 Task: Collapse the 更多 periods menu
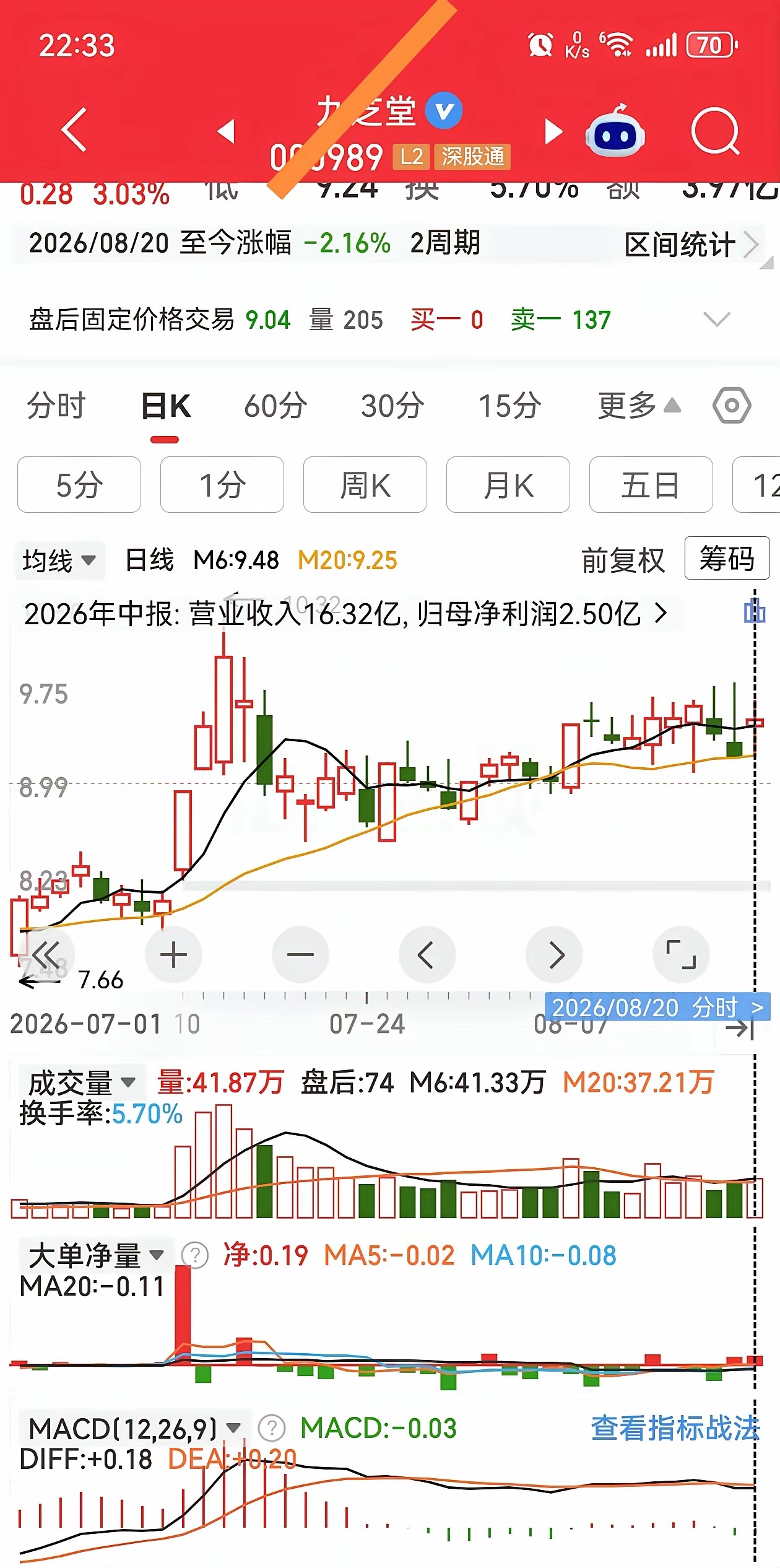pyautogui.click(x=639, y=406)
